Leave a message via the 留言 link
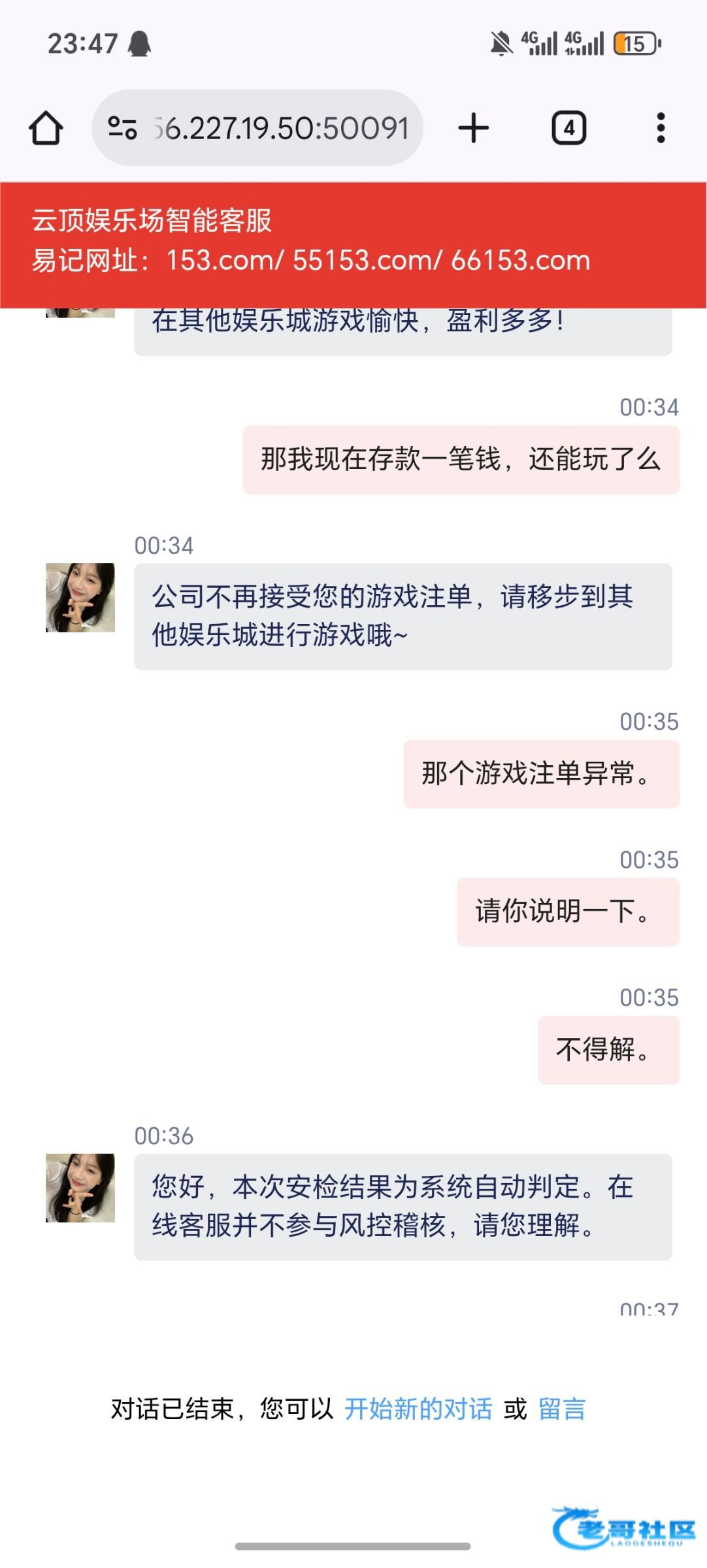 562,1409
